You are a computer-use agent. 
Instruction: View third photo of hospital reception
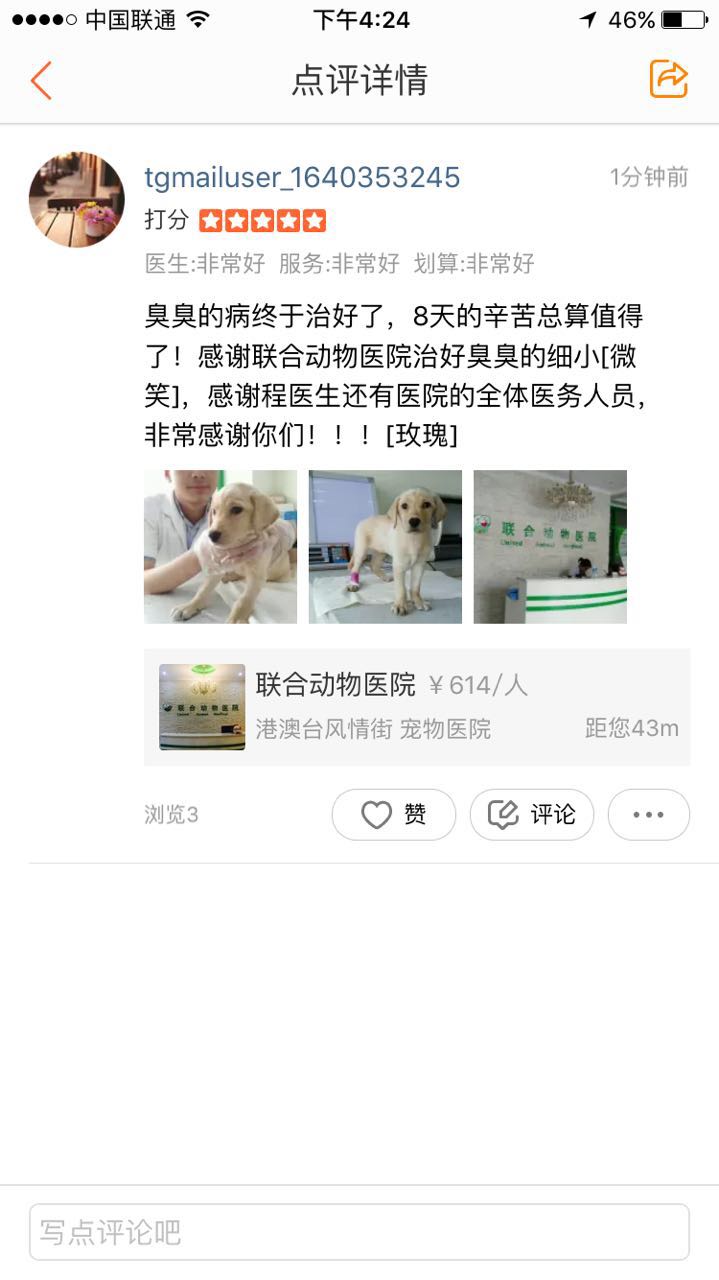pos(550,547)
